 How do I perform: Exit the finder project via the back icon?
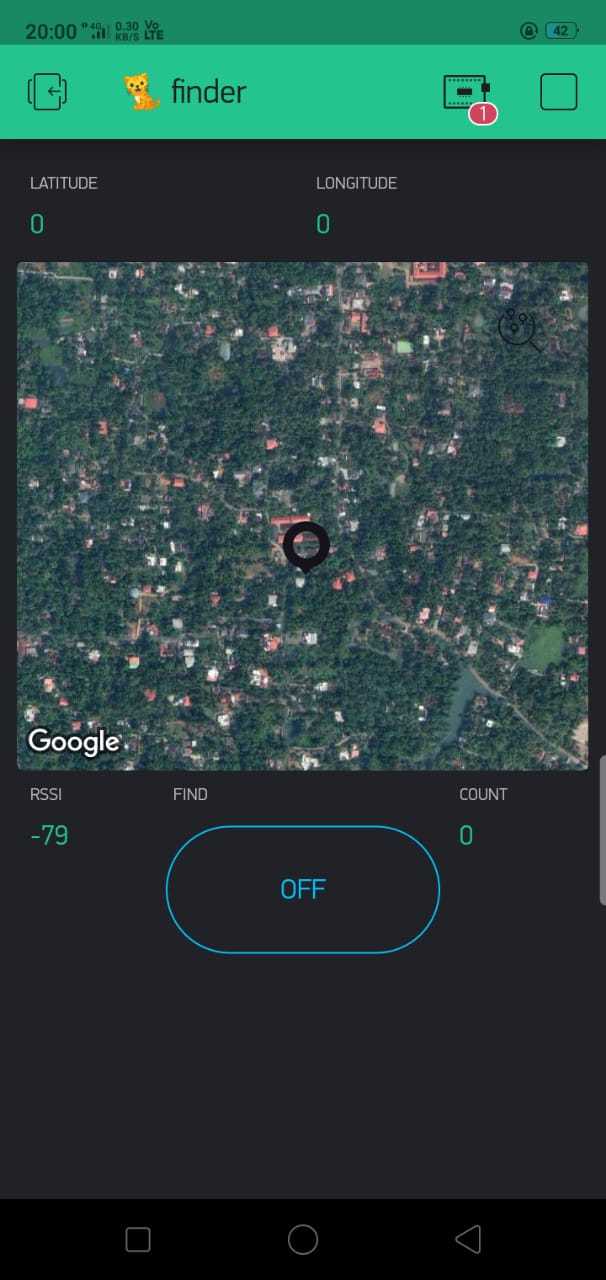47,92
